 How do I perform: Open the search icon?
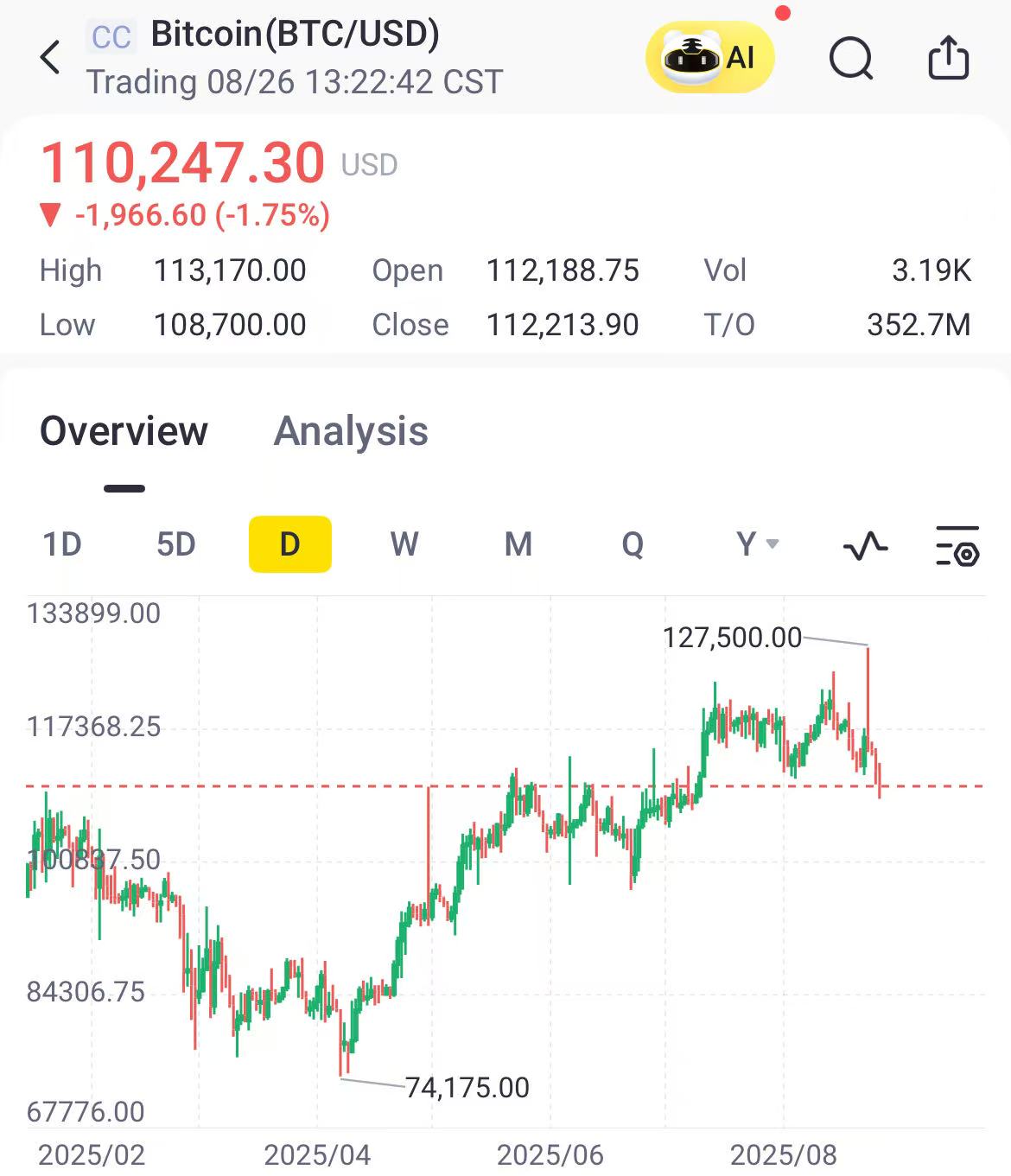pyautogui.click(x=850, y=58)
